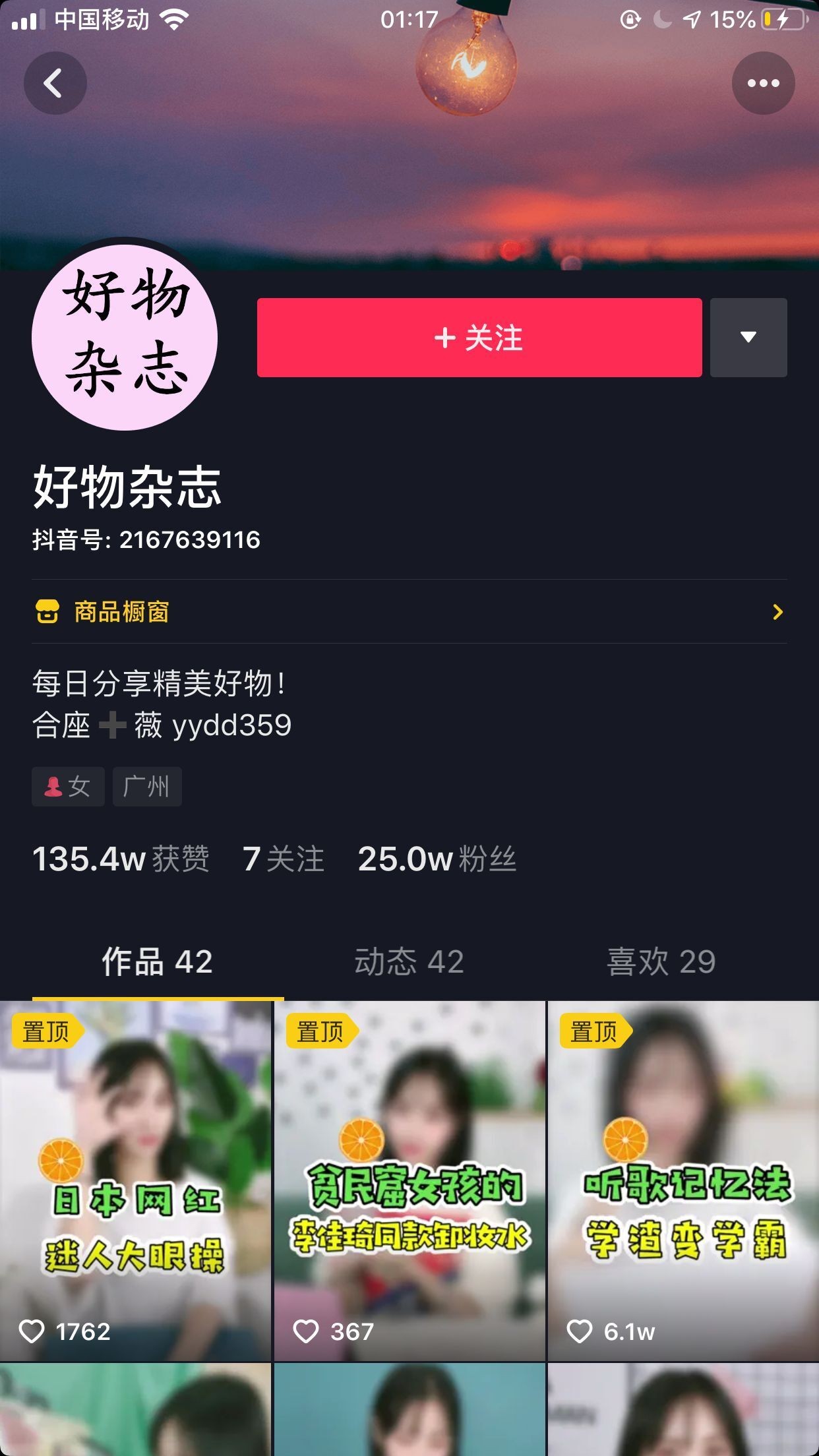Screen dimensions: 819x1456
Task: Expand the dropdown arrow next to 关注
Action: tap(748, 338)
